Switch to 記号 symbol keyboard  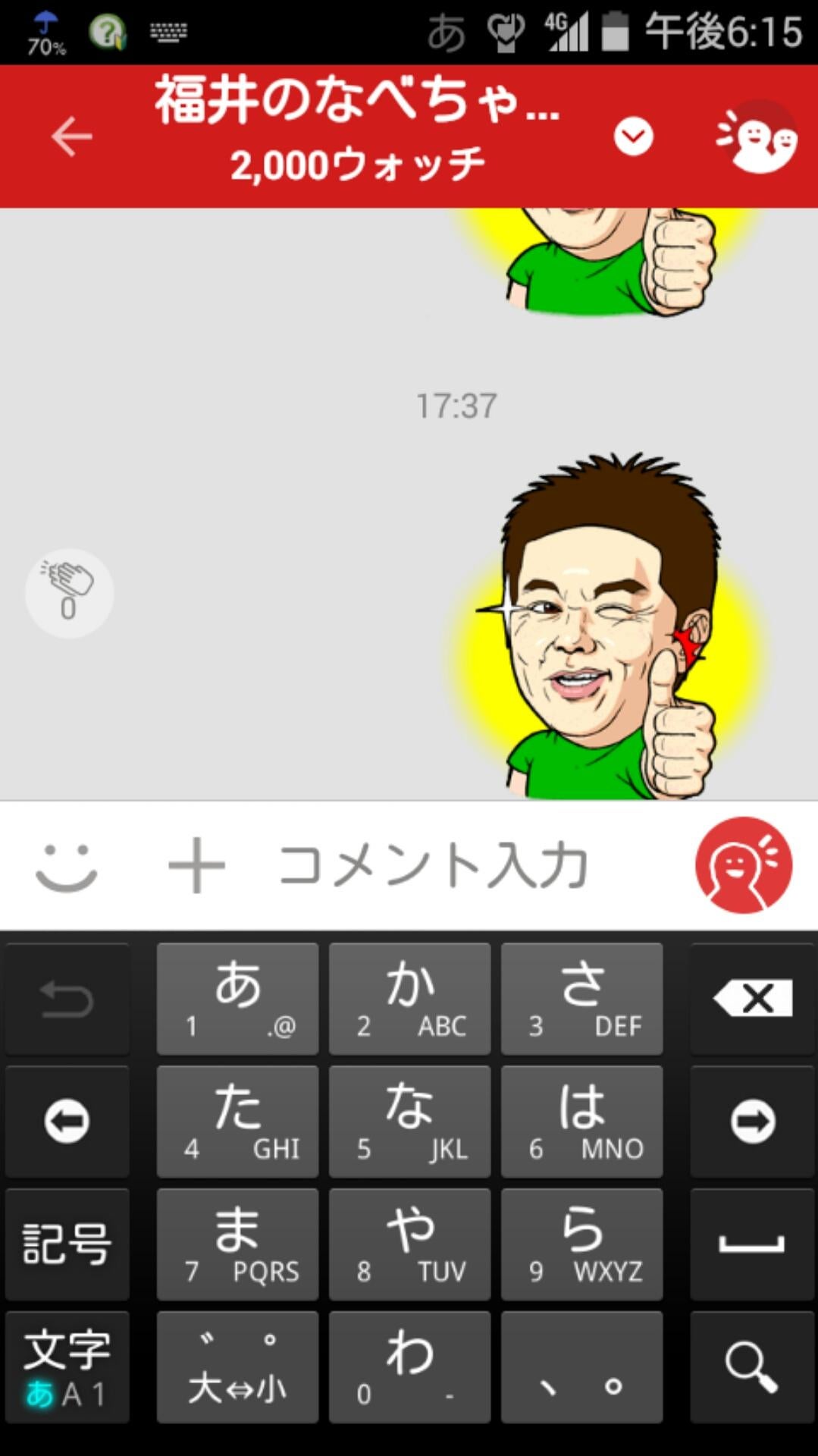click(x=67, y=1244)
